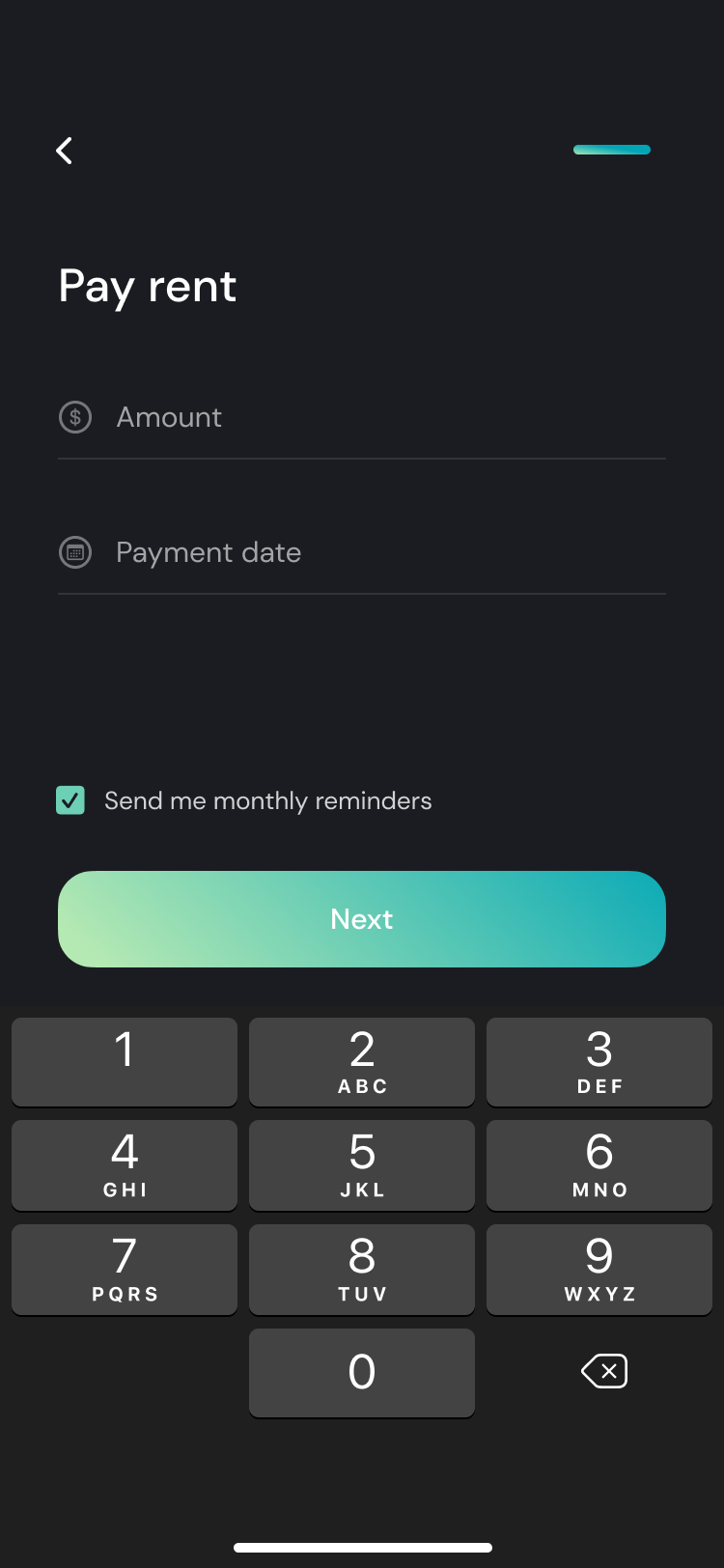The width and height of the screenshot is (724, 1568).
Task: Click the progress bar at top right
Action: pyautogui.click(x=611, y=150)
